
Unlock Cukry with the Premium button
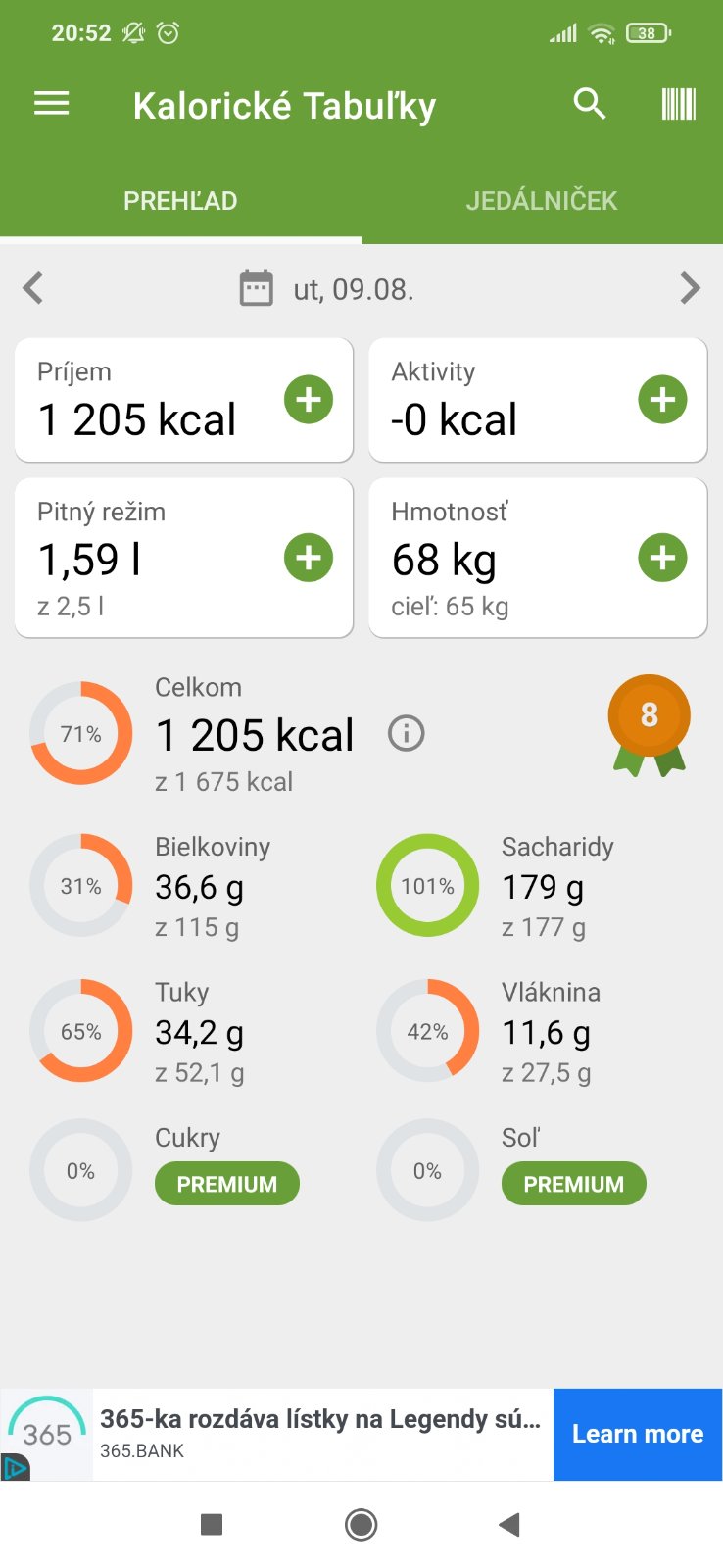point(226,1184)
